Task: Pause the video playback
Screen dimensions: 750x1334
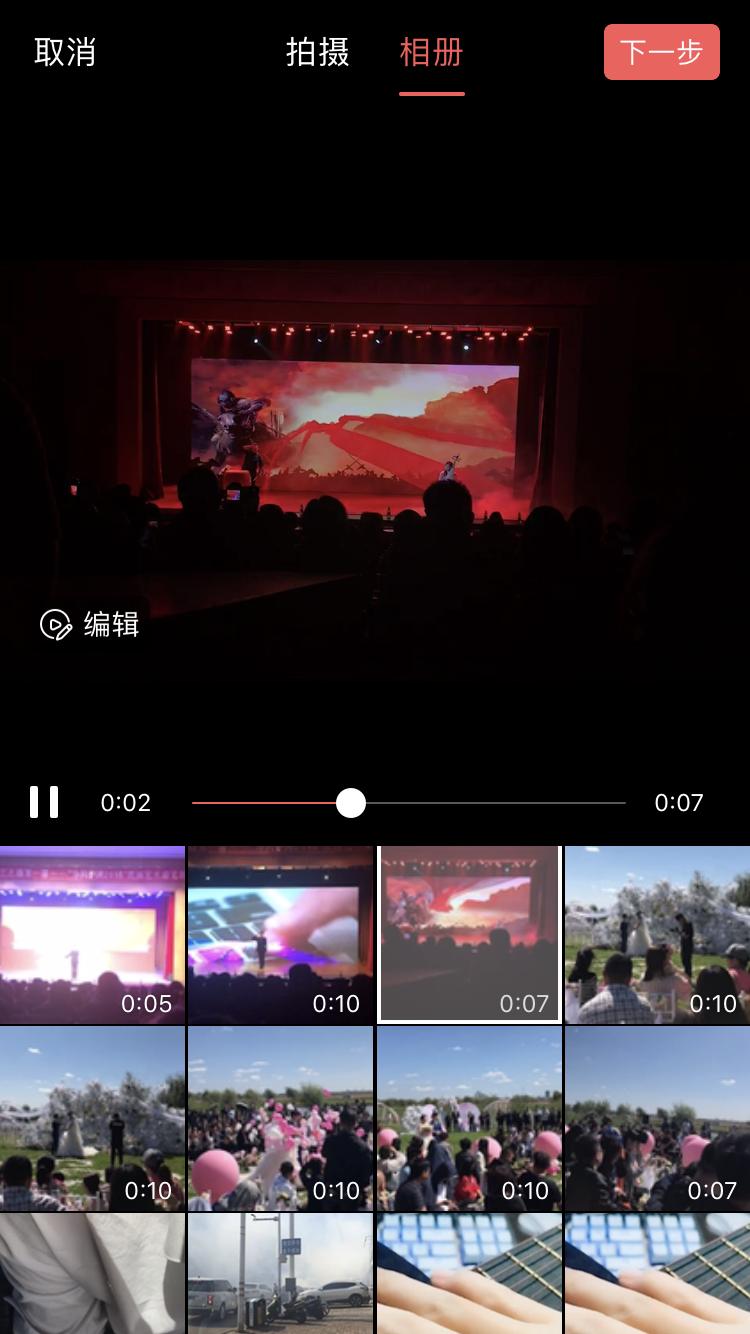Action: (44, 802)
